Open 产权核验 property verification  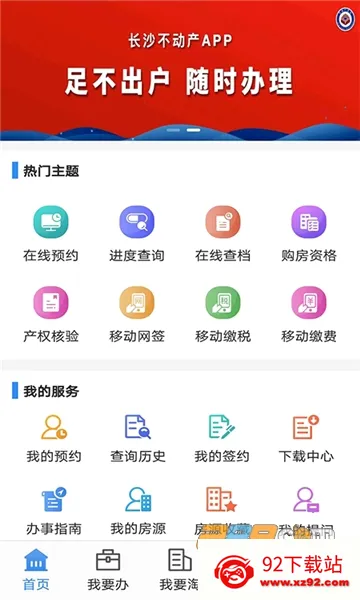tap(51, 314)
